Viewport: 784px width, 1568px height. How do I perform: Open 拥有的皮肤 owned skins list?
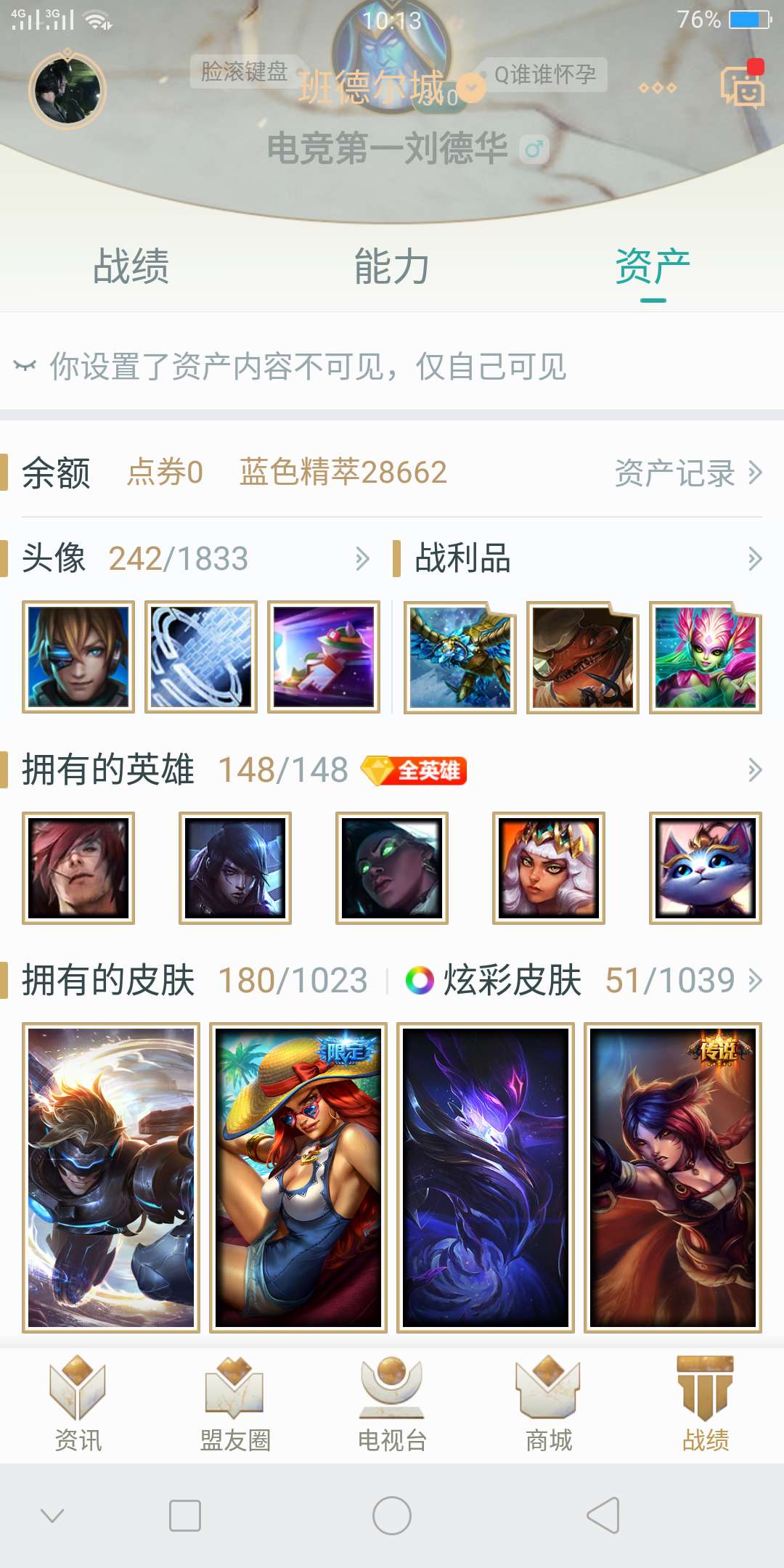click(x=195, y=981)
